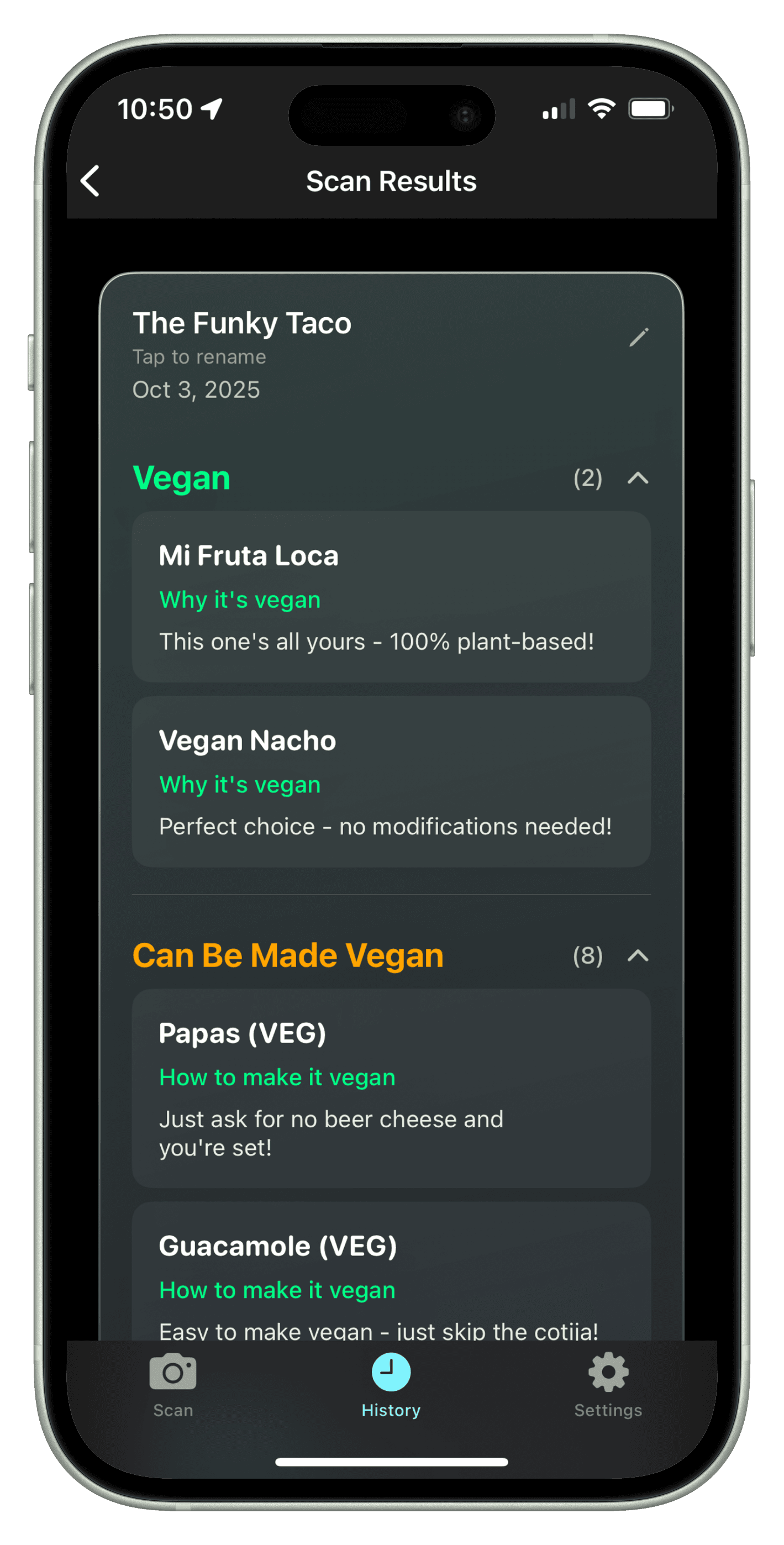Tap the pencil icon to rename scan
Image resolution: width=784 pixels, height=1545 pixels.
[638, 337]
